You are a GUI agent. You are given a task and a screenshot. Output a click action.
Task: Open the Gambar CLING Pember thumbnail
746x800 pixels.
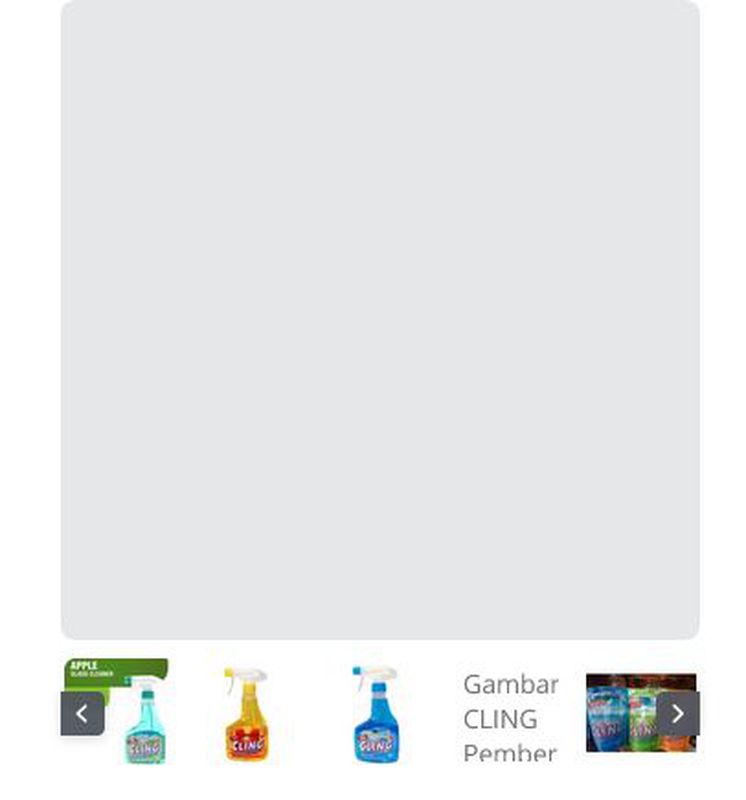510,717
